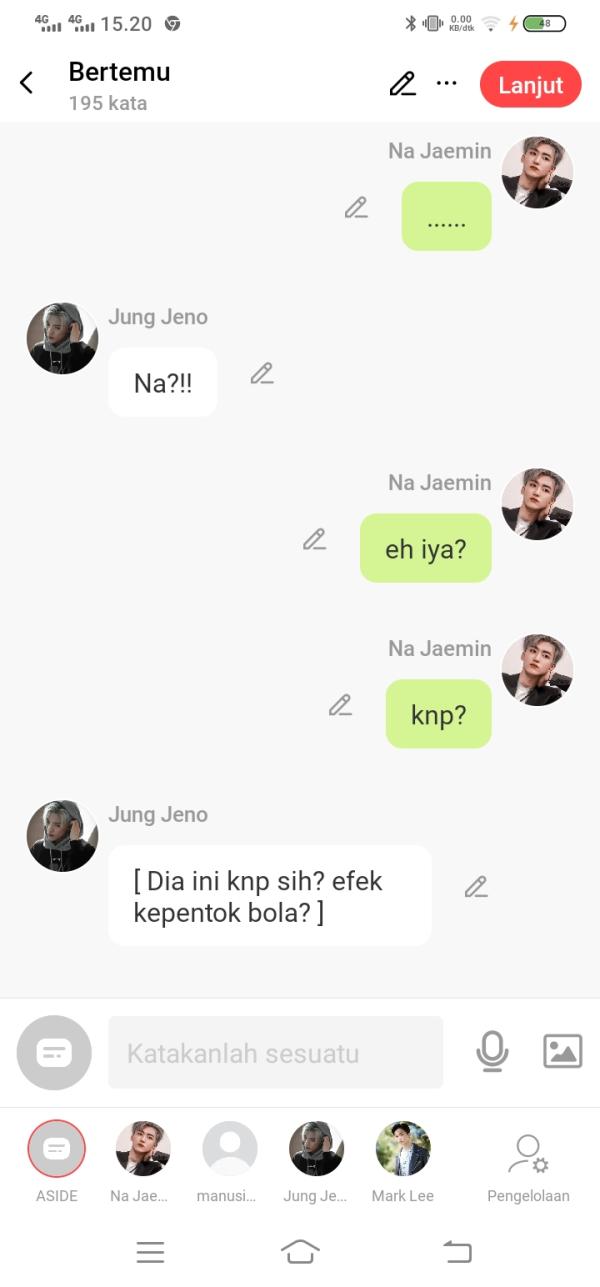The image size is (600, 1287).
Task: Edit Jung Jeno's "Na?!!" message
Action: 262,374
